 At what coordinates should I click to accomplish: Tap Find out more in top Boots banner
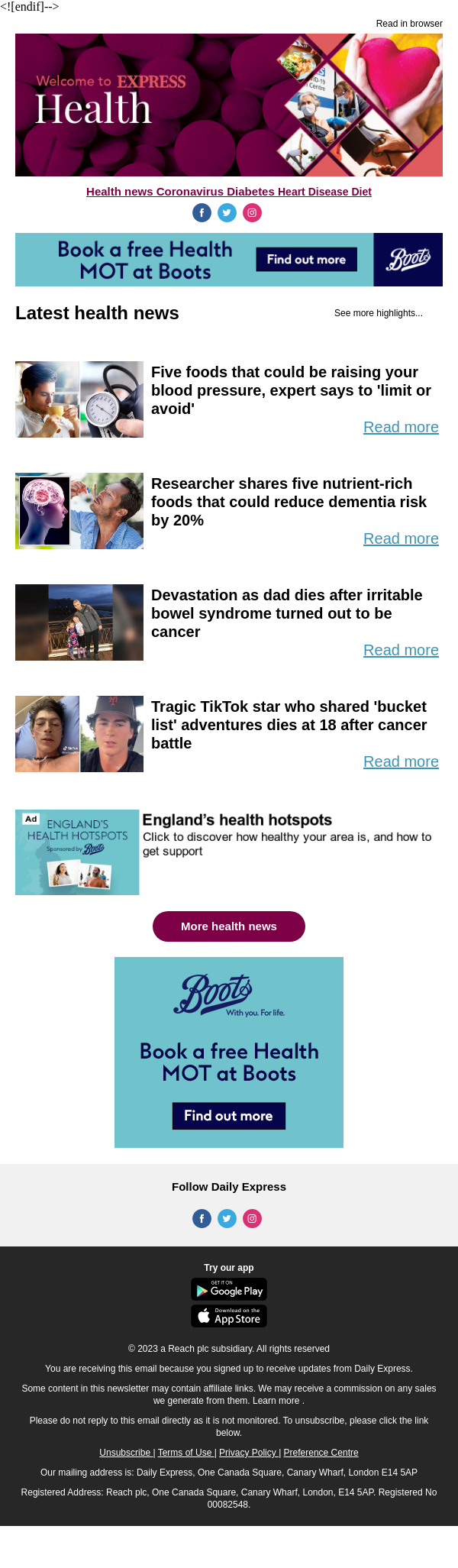(306, 260)
